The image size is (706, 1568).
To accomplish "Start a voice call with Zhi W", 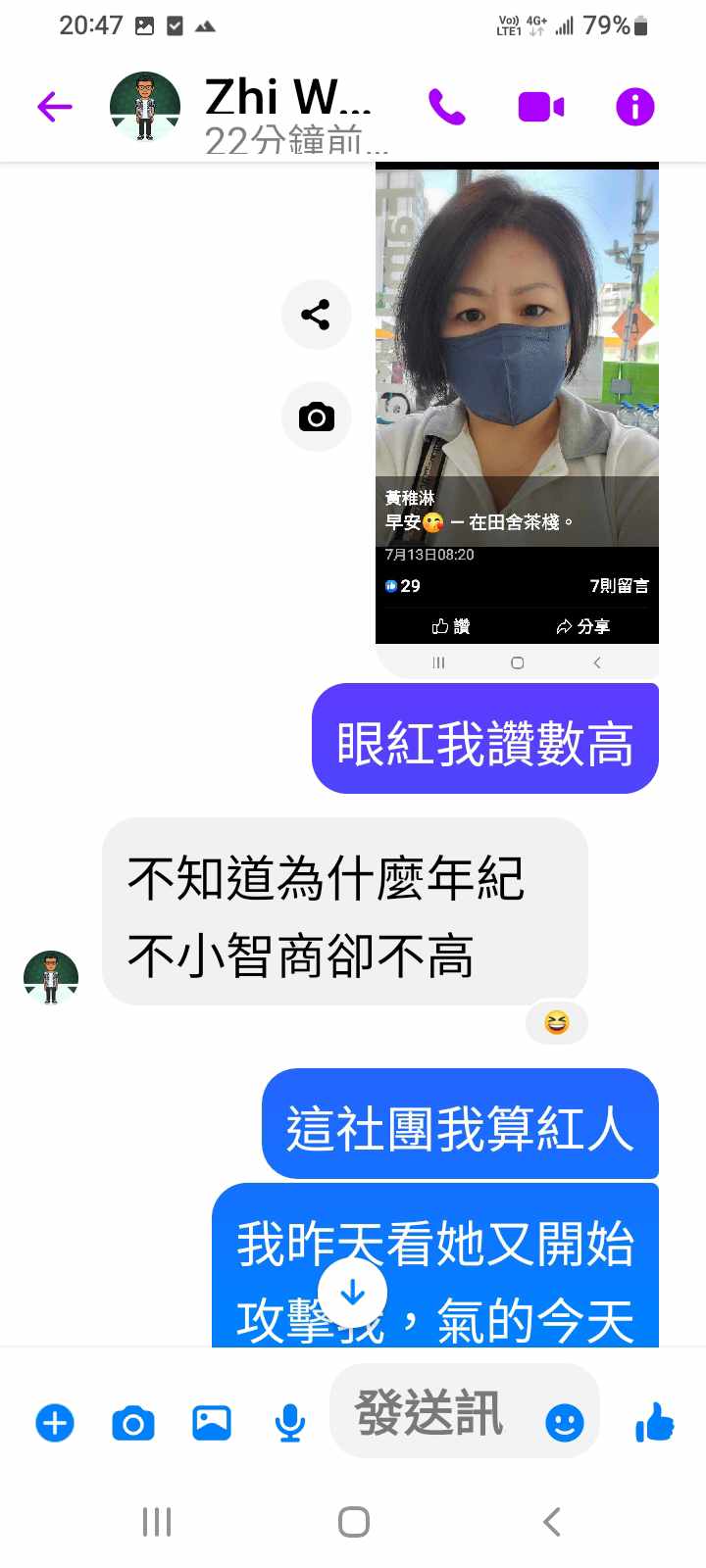I will coord(447,107).
